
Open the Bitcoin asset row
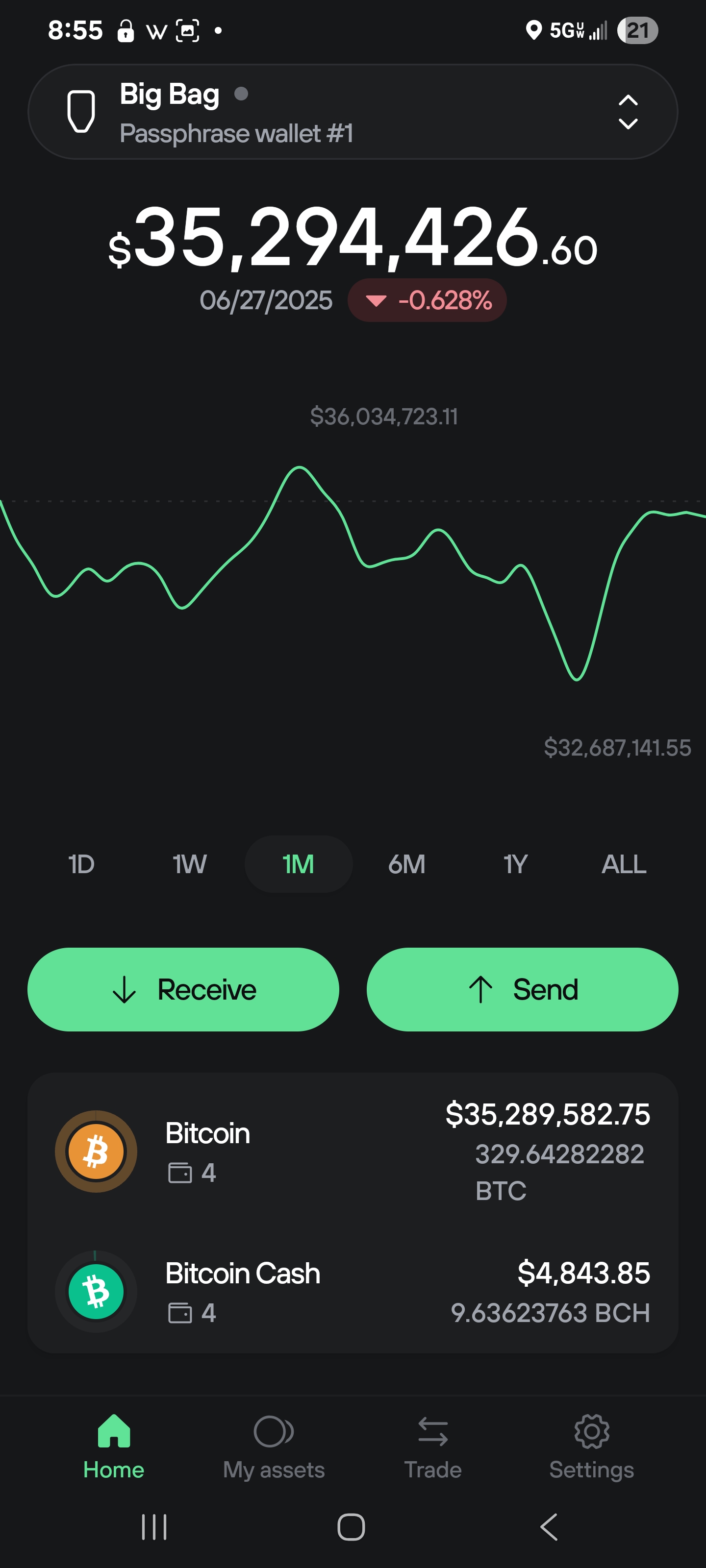[353, 1151]
